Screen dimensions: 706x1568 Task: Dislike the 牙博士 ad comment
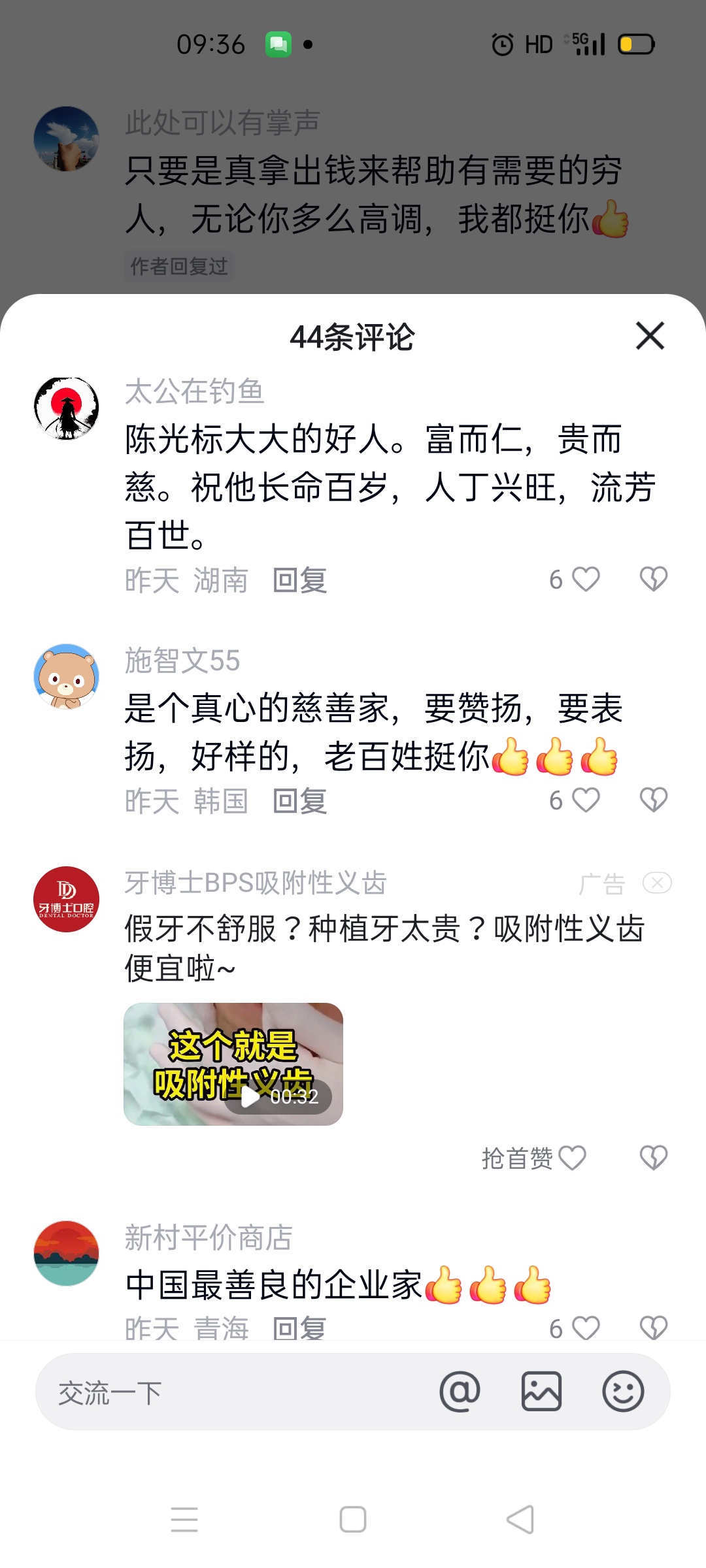point(653,1158)
